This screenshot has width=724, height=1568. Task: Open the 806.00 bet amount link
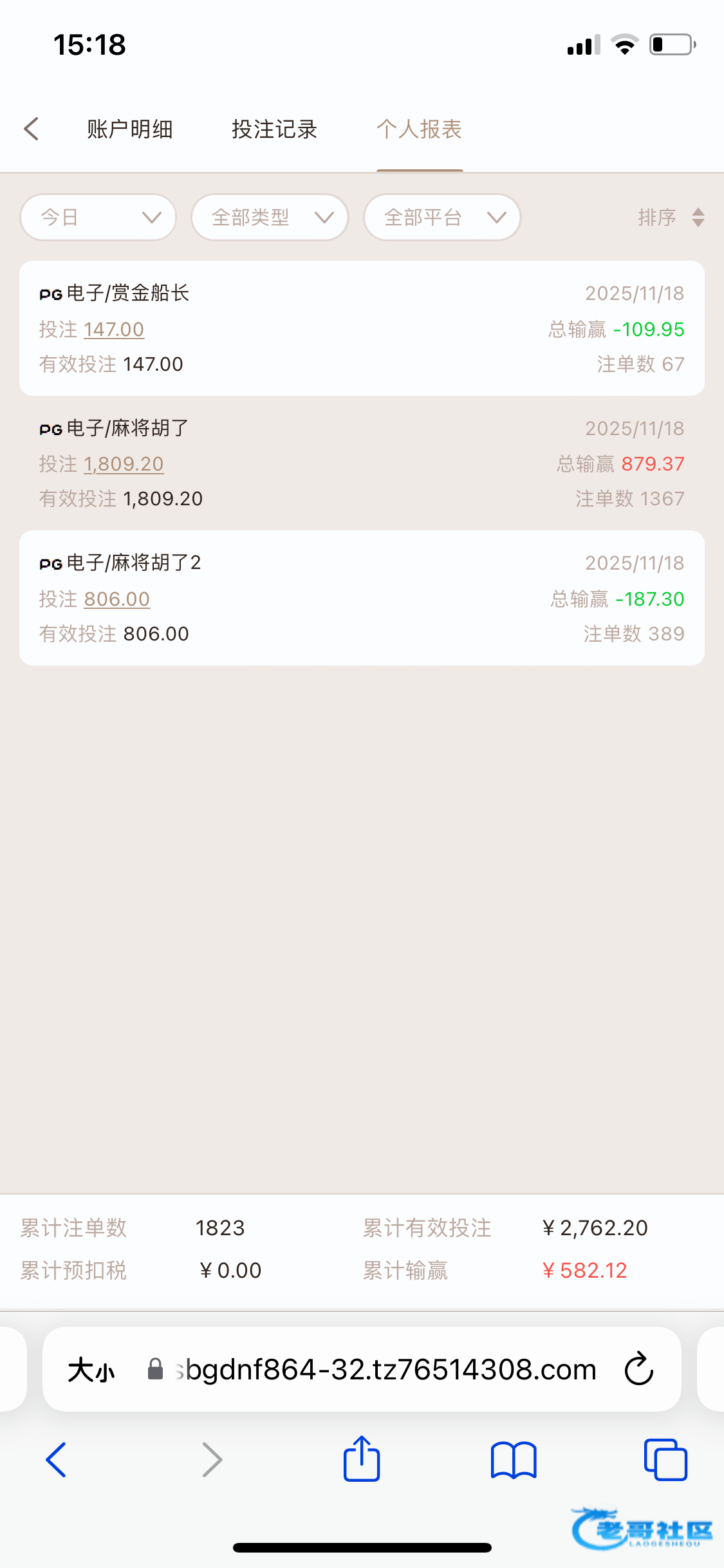[116, 599]
